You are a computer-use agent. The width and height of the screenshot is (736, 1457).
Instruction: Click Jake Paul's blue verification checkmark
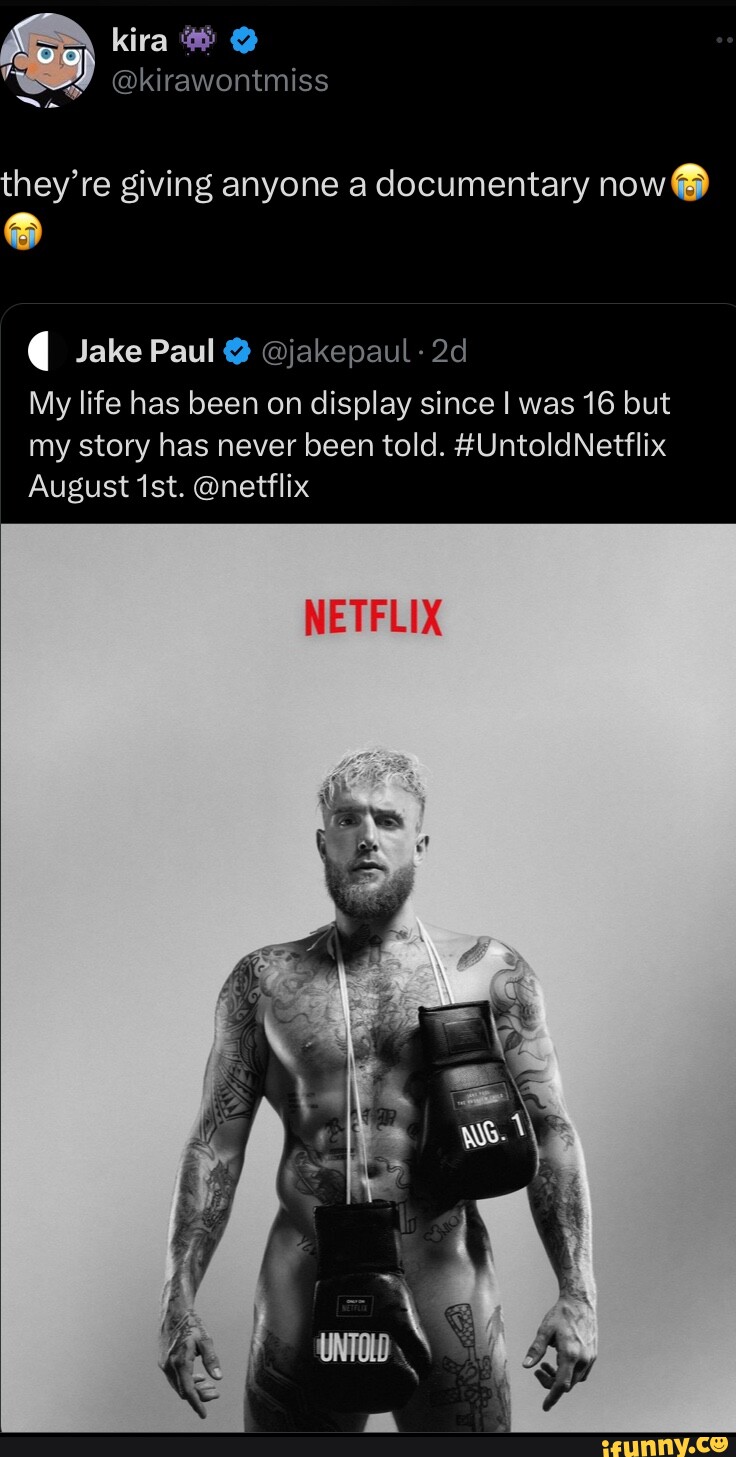(238, 351)
